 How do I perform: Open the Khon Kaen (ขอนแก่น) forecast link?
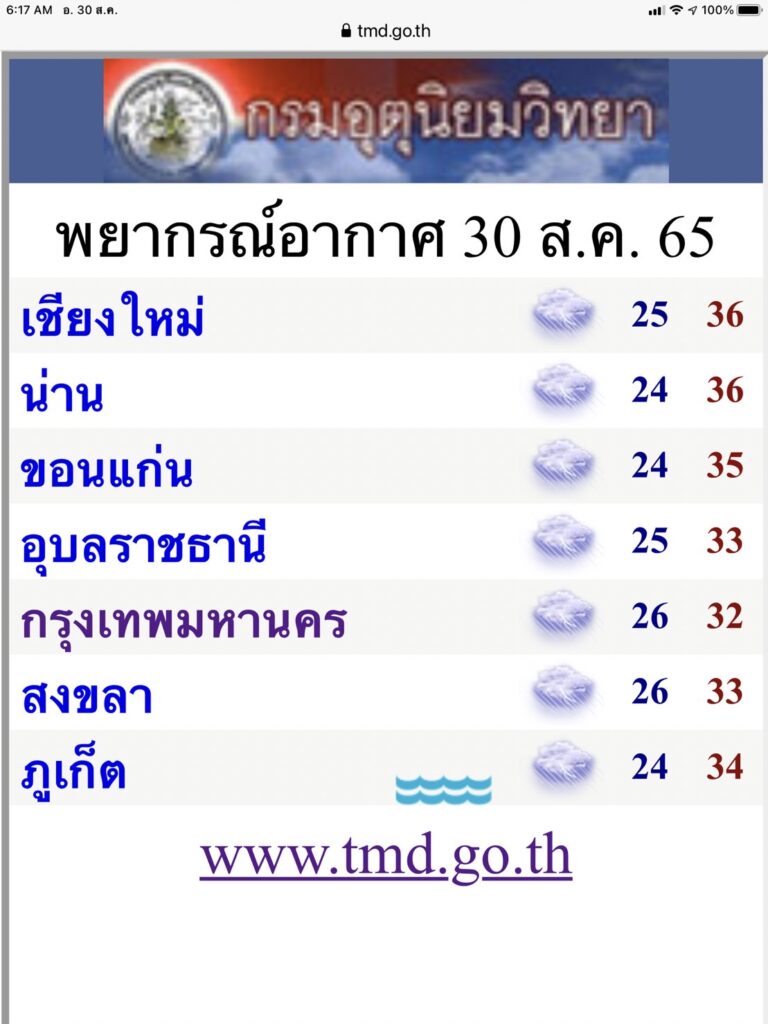[107, 468]
